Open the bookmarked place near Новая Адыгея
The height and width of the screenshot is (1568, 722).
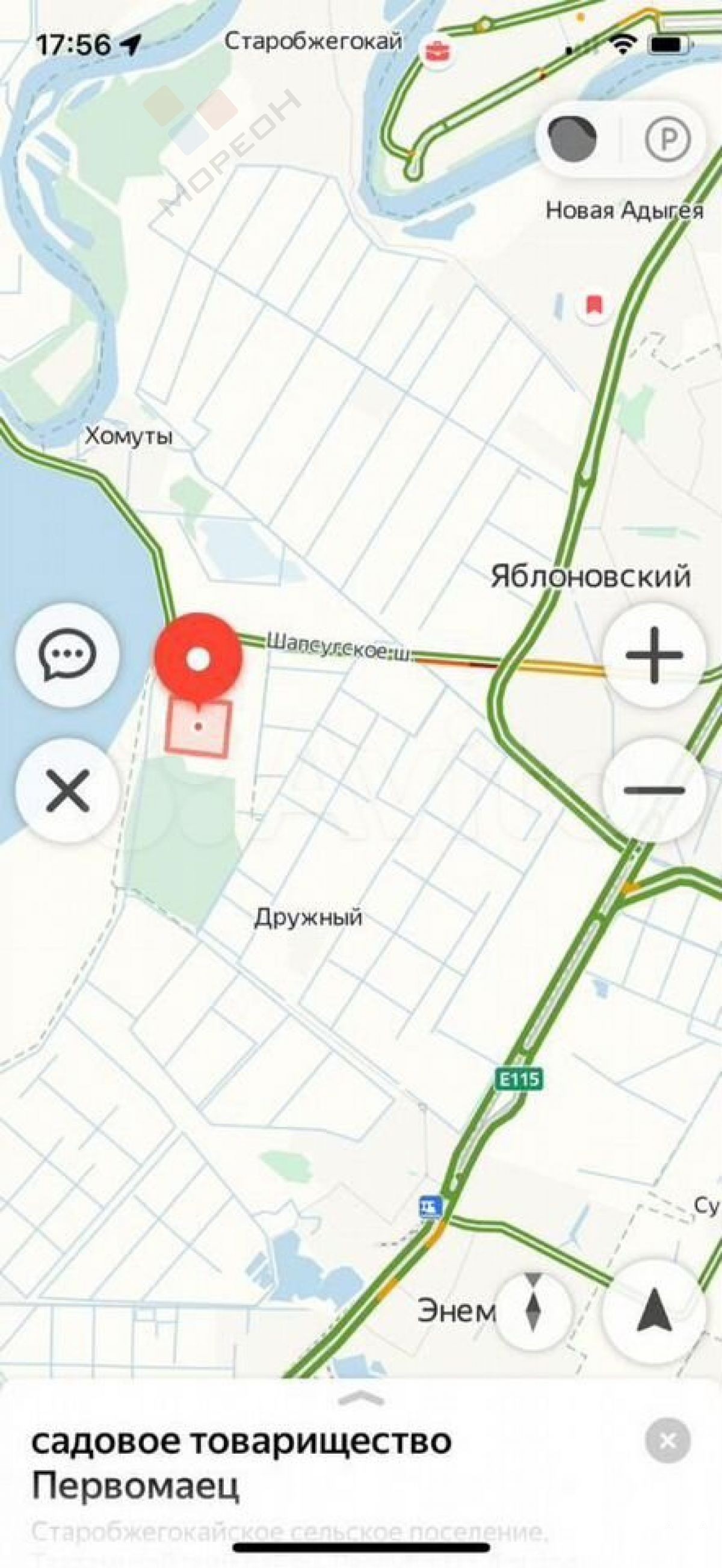pyautogui.click(x=594, y=304)
